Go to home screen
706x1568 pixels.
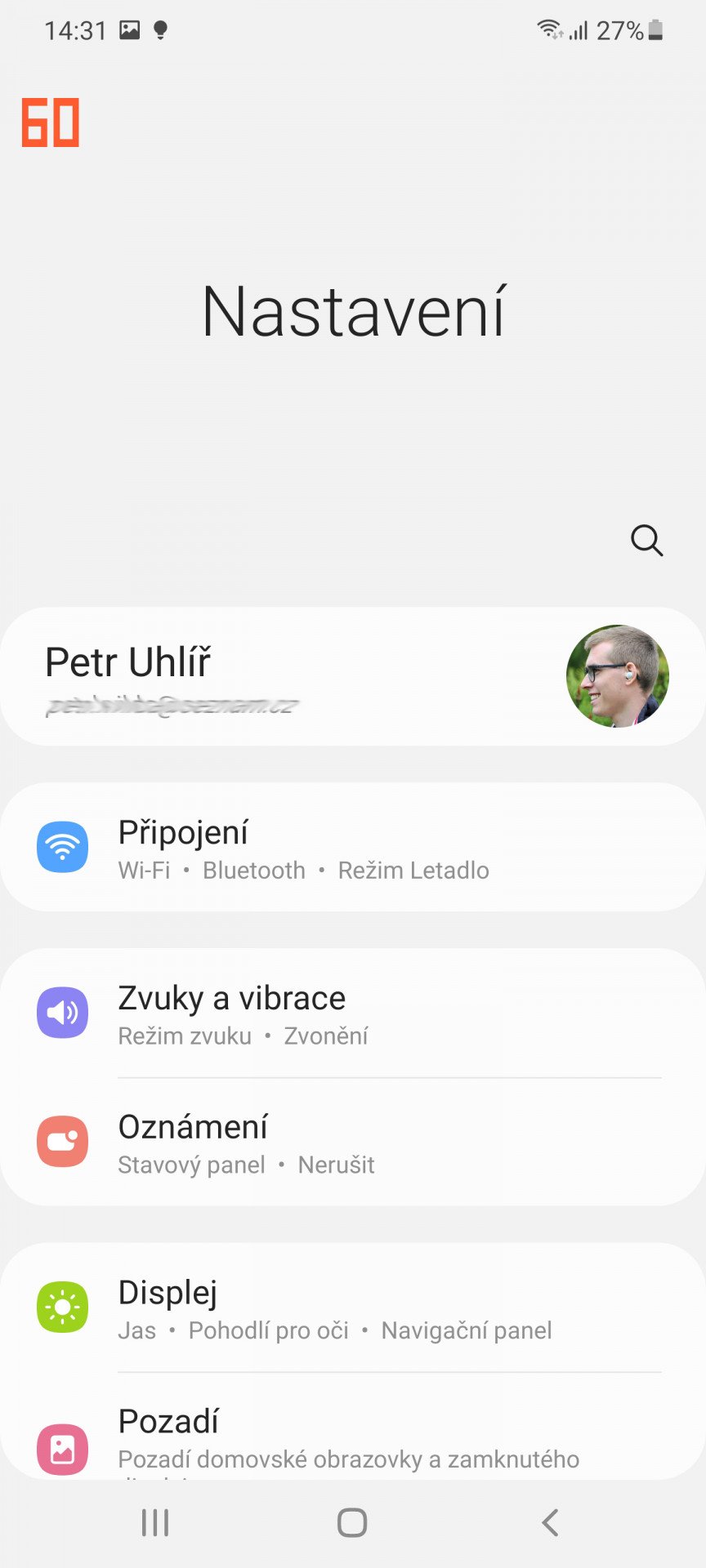352,1523
